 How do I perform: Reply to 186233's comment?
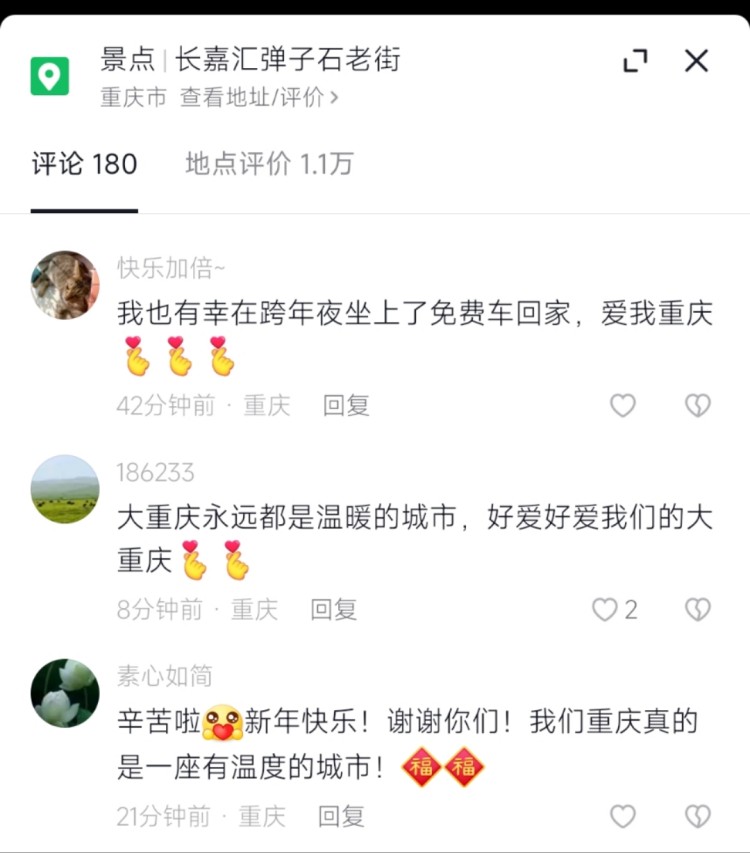(334, 609)
